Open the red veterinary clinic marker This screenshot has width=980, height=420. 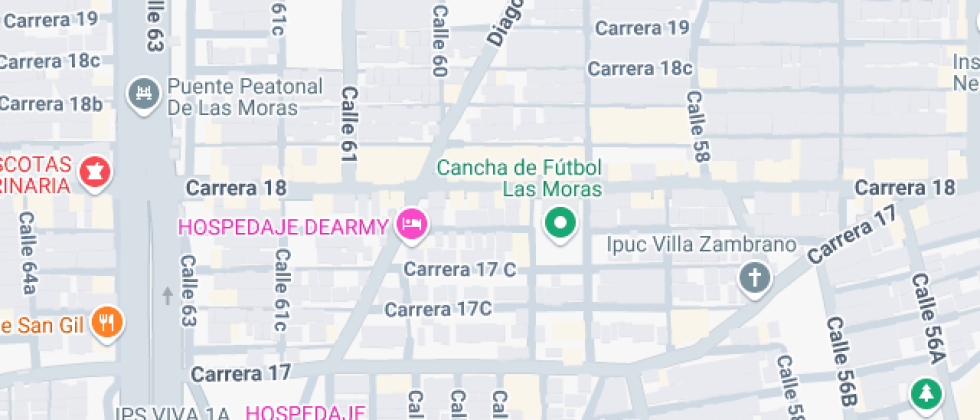pyautogui.click(x=95, y=170)
